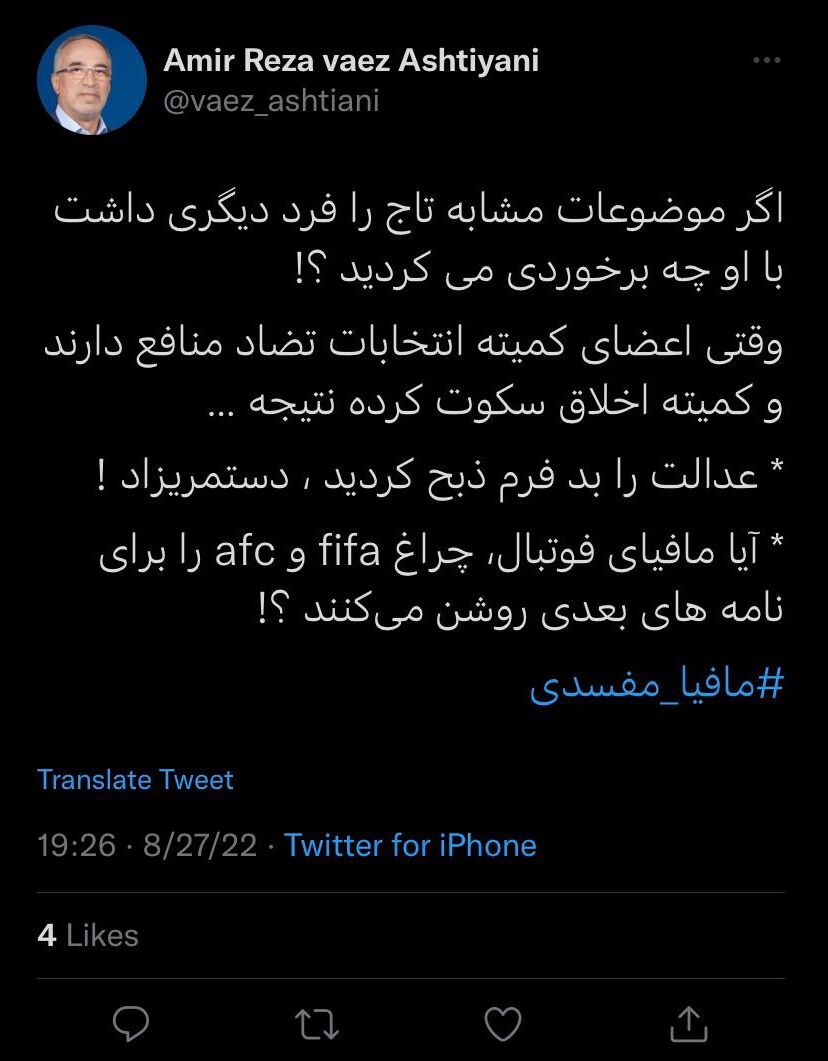Reply to this tweet
828x1061 pixels.
coord(131,1023)
